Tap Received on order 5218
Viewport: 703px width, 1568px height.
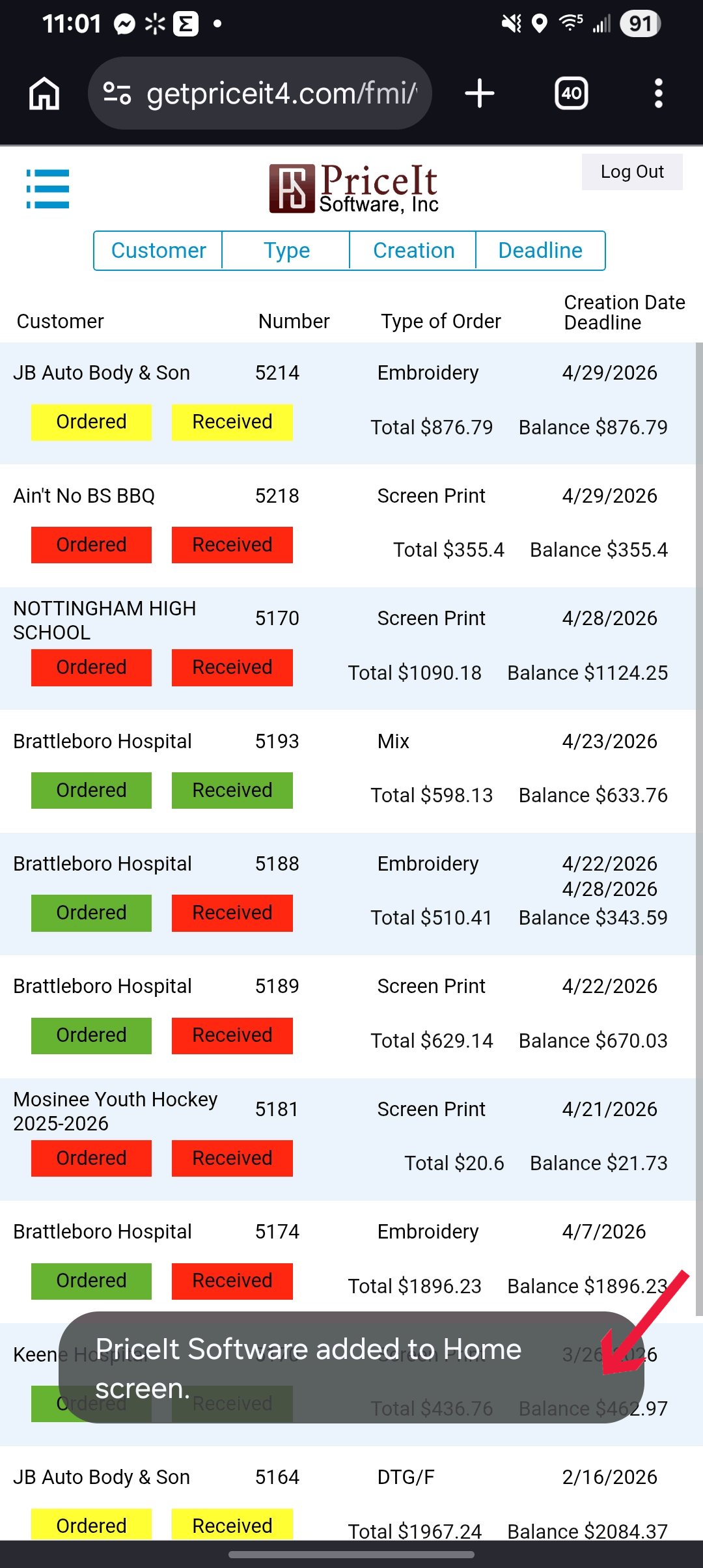[x=232, y=545]
